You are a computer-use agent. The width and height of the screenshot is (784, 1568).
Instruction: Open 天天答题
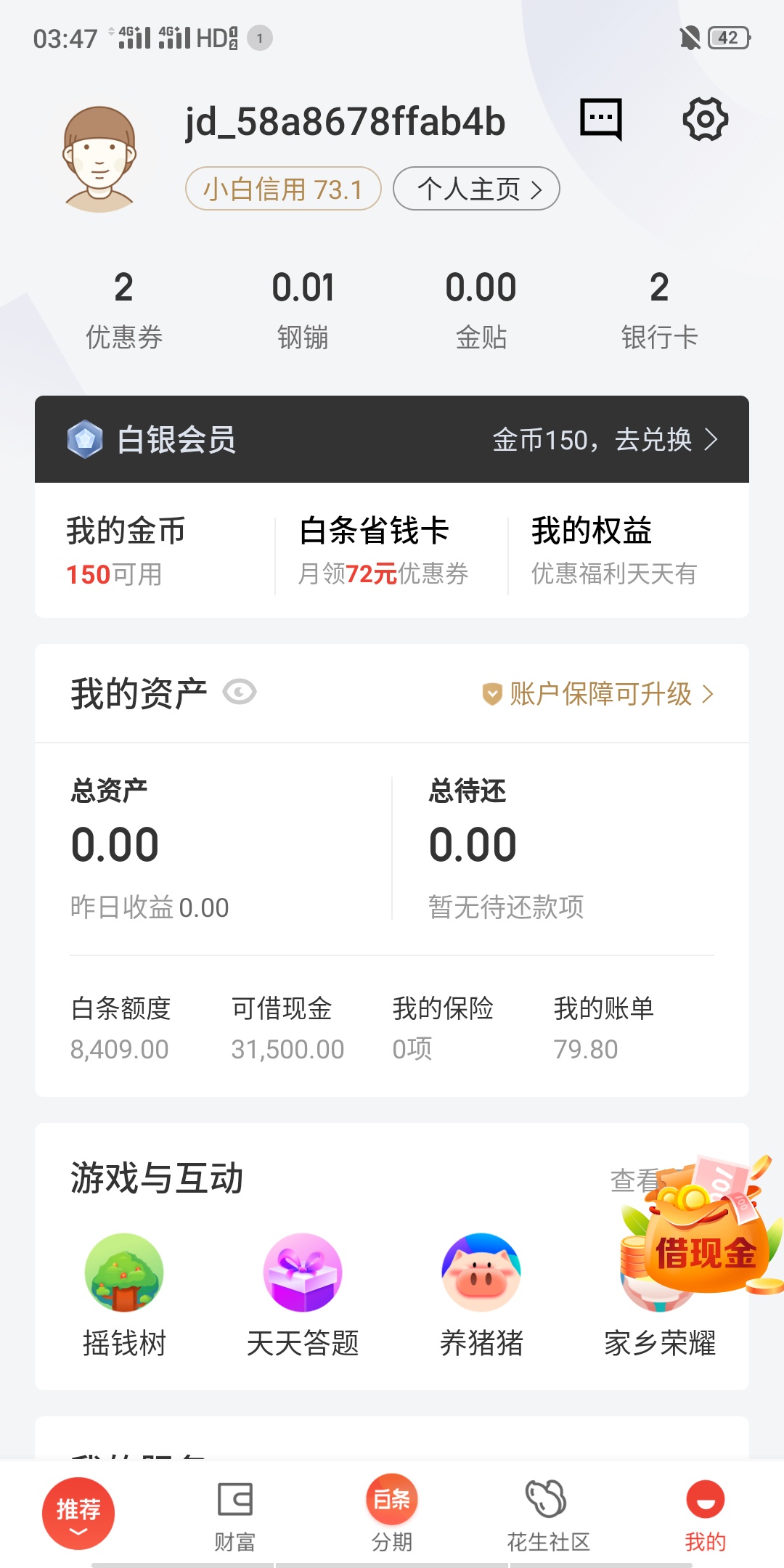(303, 1296)
